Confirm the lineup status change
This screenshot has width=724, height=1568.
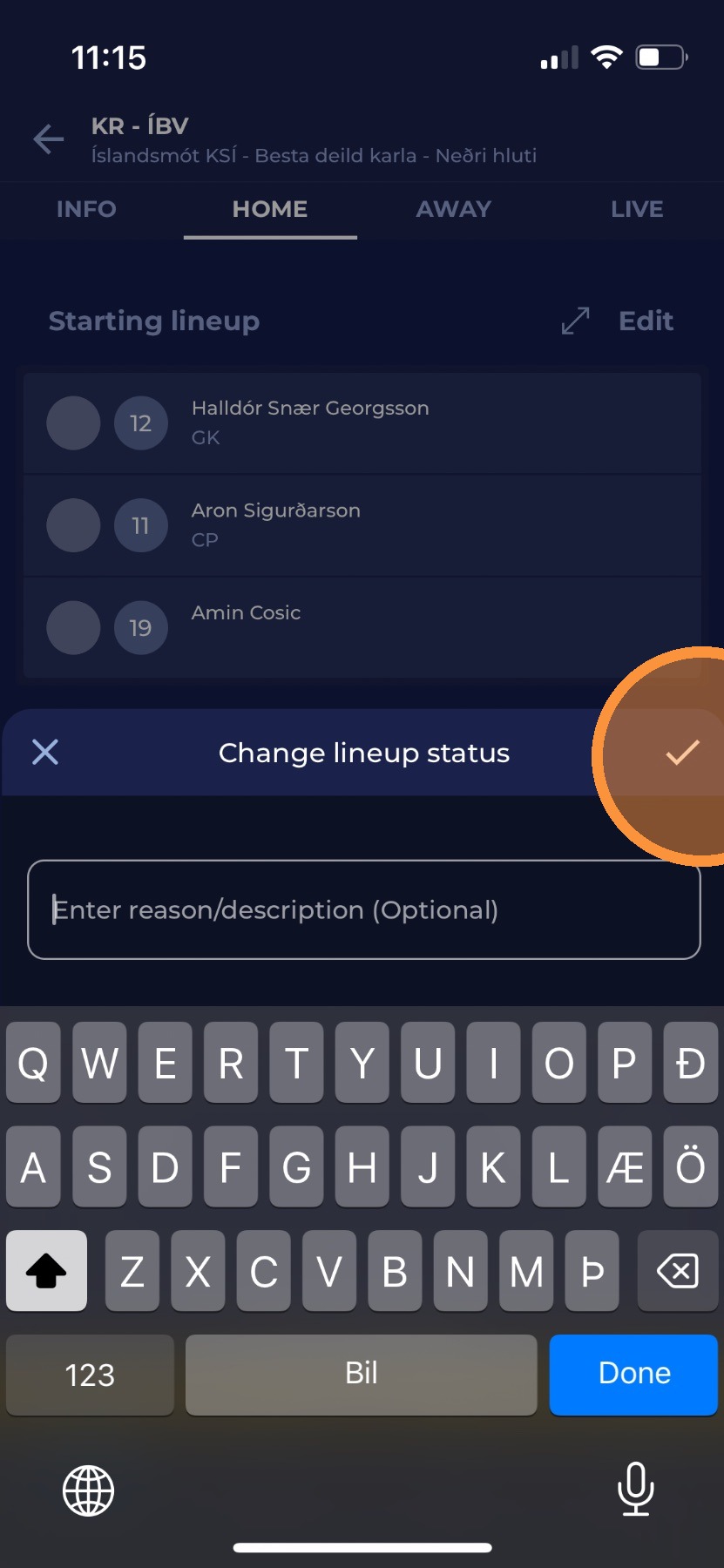(x=682, y=753)
